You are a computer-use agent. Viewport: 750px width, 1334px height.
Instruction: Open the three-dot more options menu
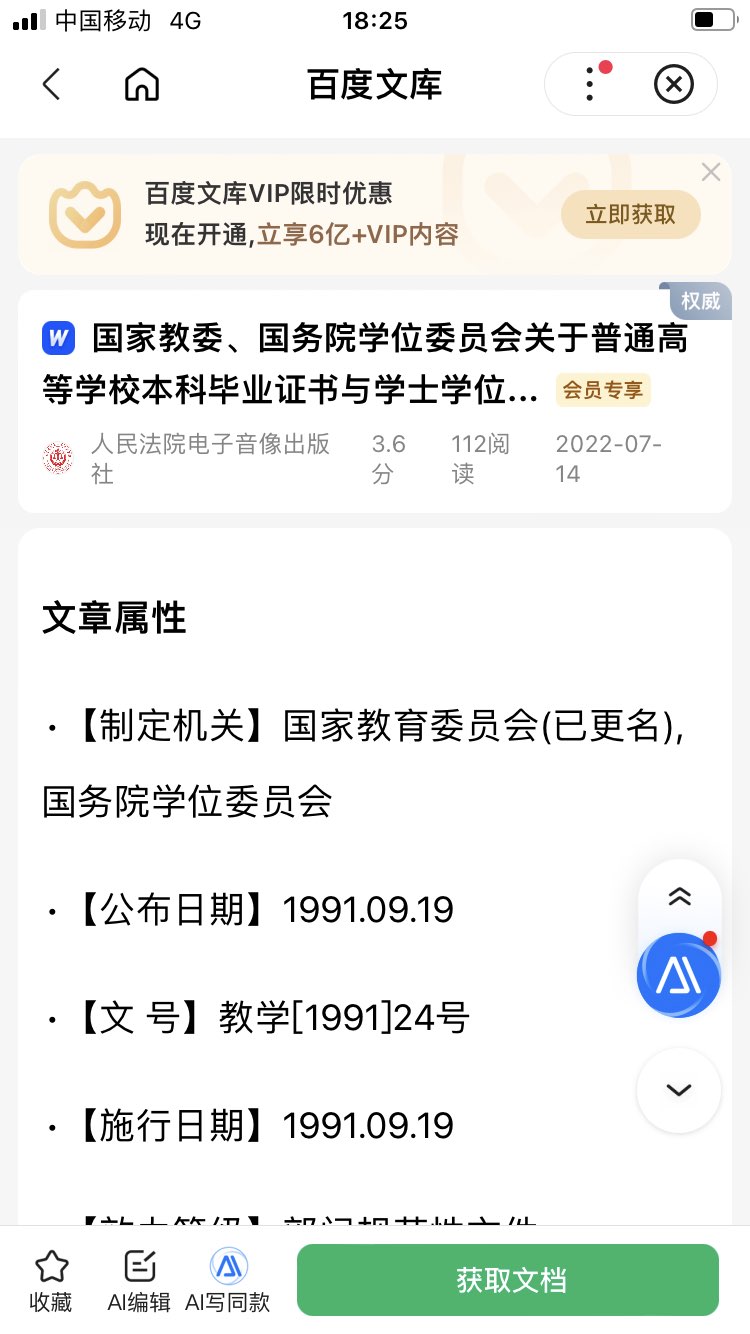pos(590,85)
